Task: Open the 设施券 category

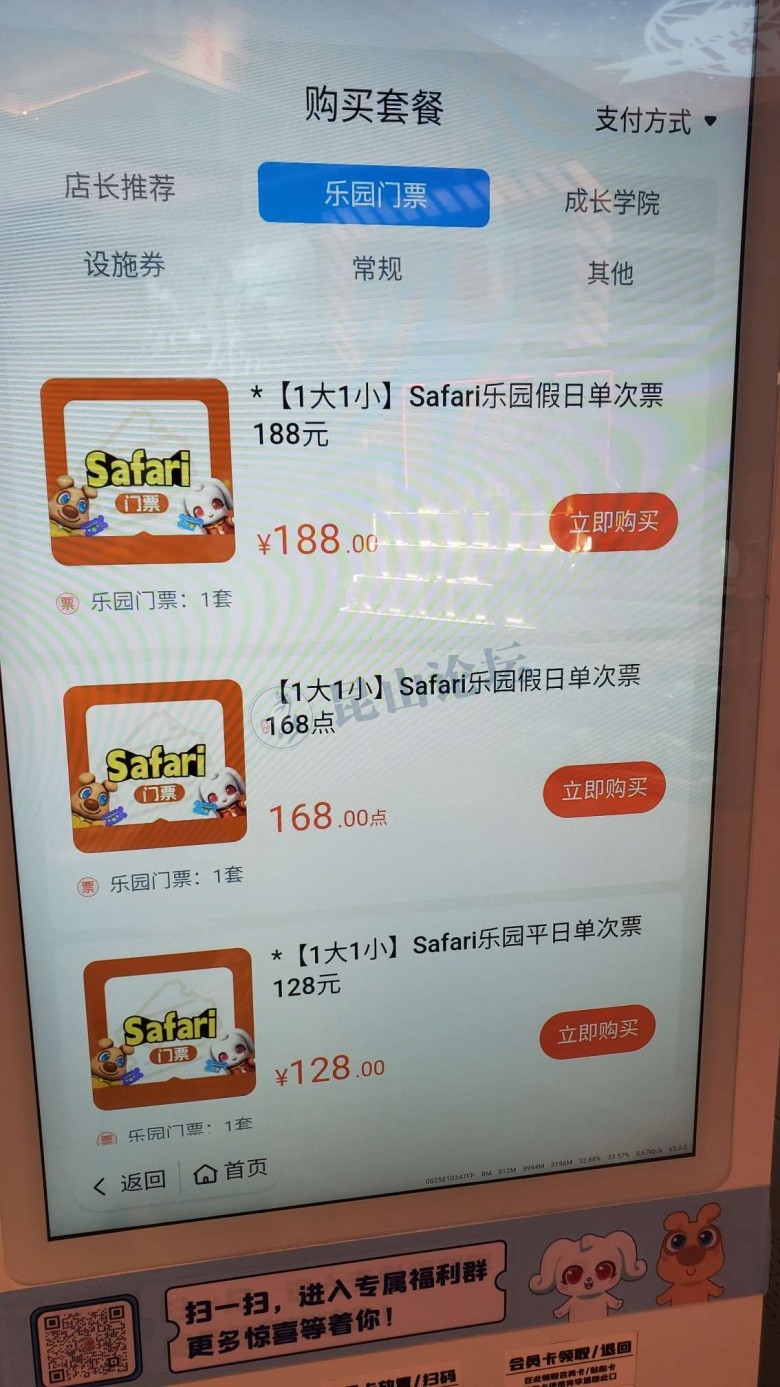Action: click(x=124, y=265)
